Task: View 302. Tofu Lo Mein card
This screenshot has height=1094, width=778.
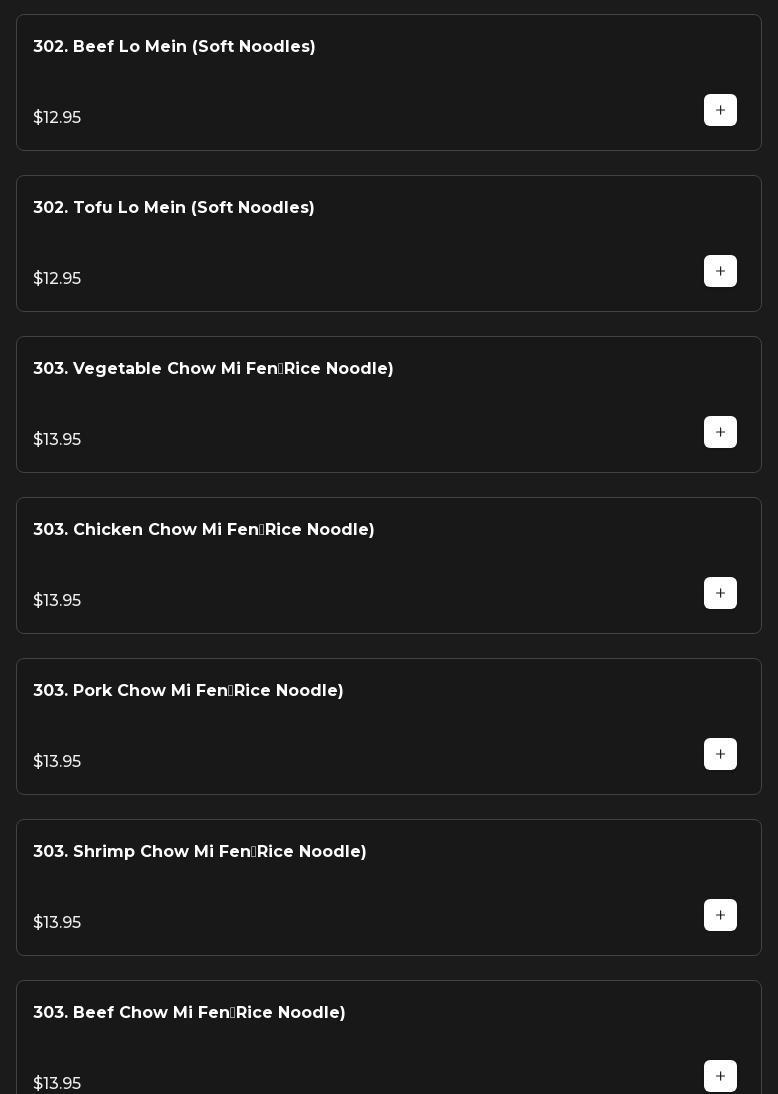Action: click(x=174, y=208)
